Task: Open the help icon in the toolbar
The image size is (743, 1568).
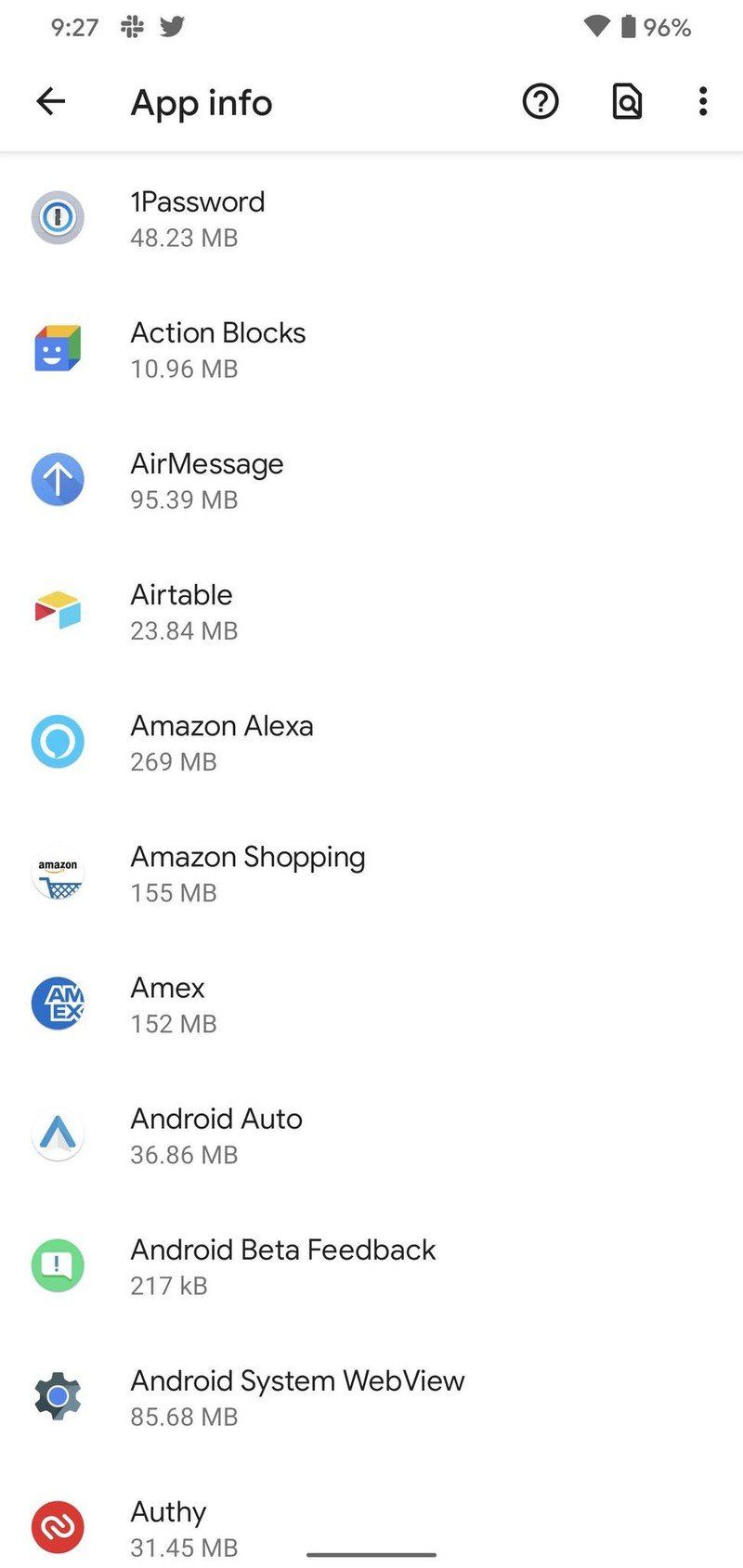Action: [540, 102]
